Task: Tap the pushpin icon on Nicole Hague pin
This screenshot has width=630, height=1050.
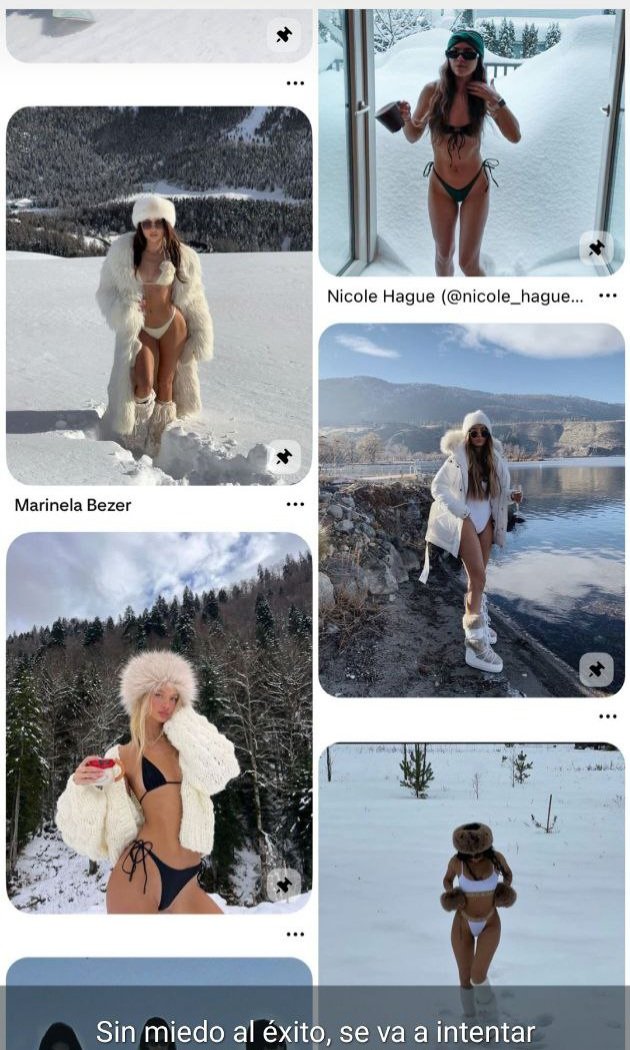Action: [x=597, y=248]
